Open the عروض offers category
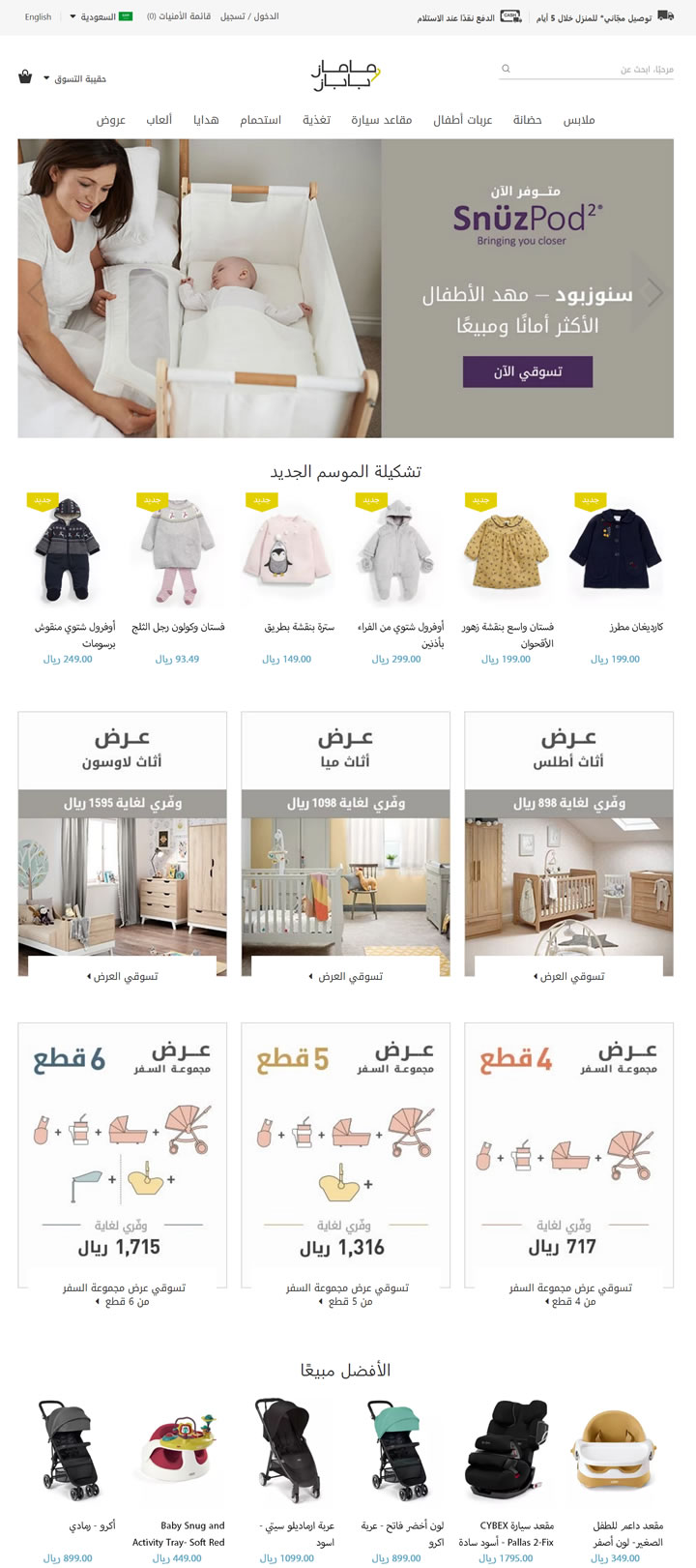 tap(111, 120)
